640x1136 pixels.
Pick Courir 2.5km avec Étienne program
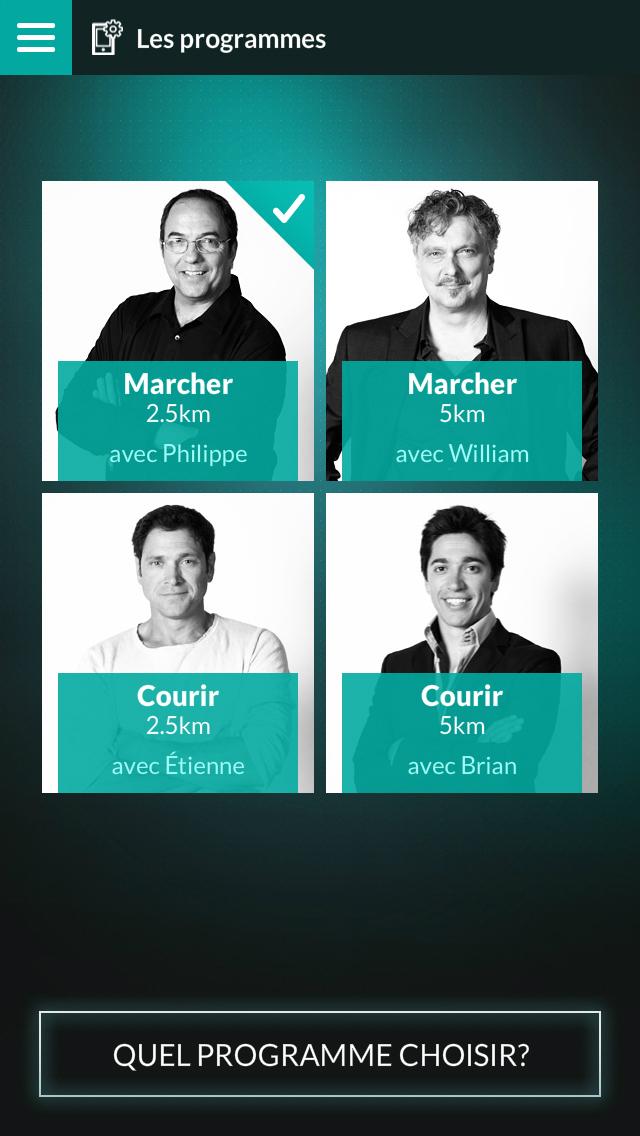[x=178, y=643]
